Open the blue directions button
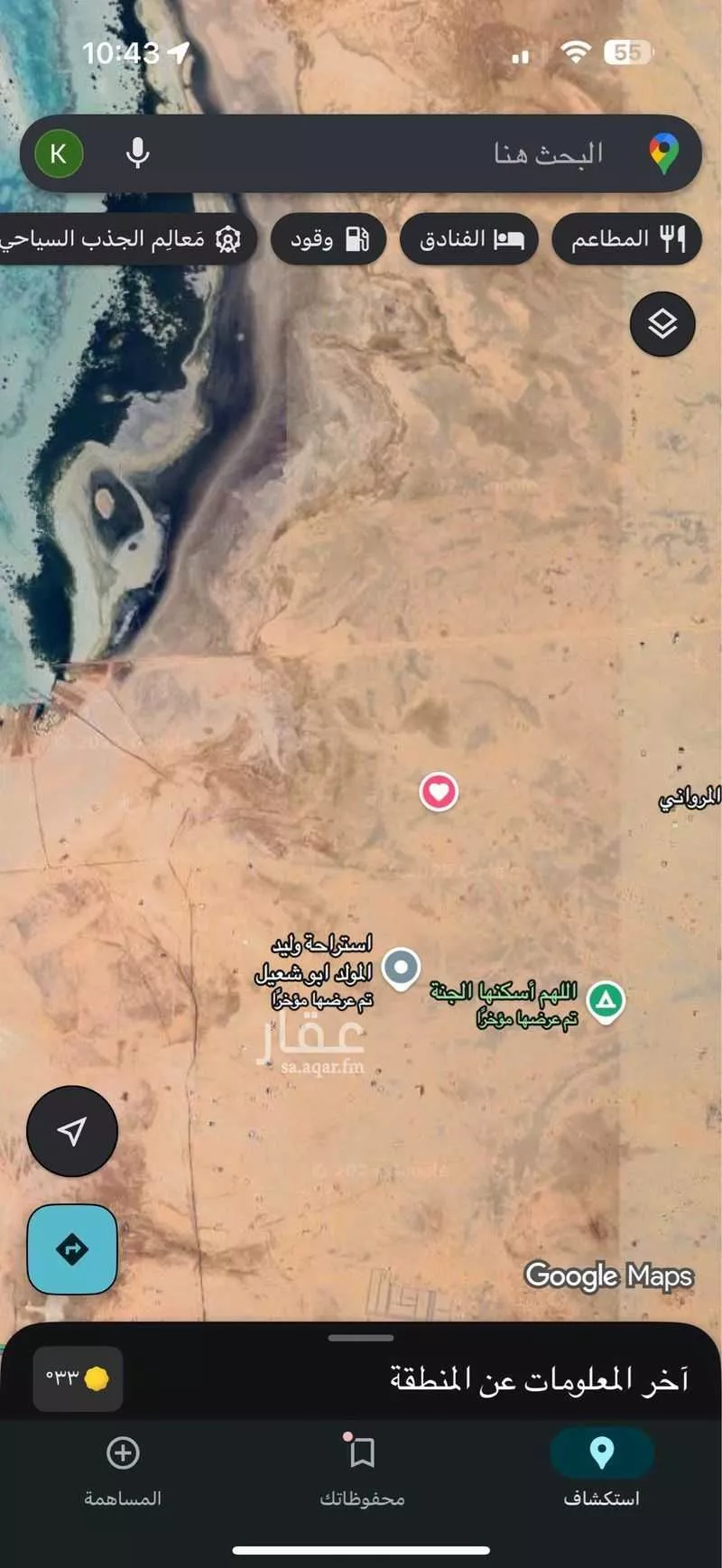This screenshot has height=1568, width=722. point(72,1249)
